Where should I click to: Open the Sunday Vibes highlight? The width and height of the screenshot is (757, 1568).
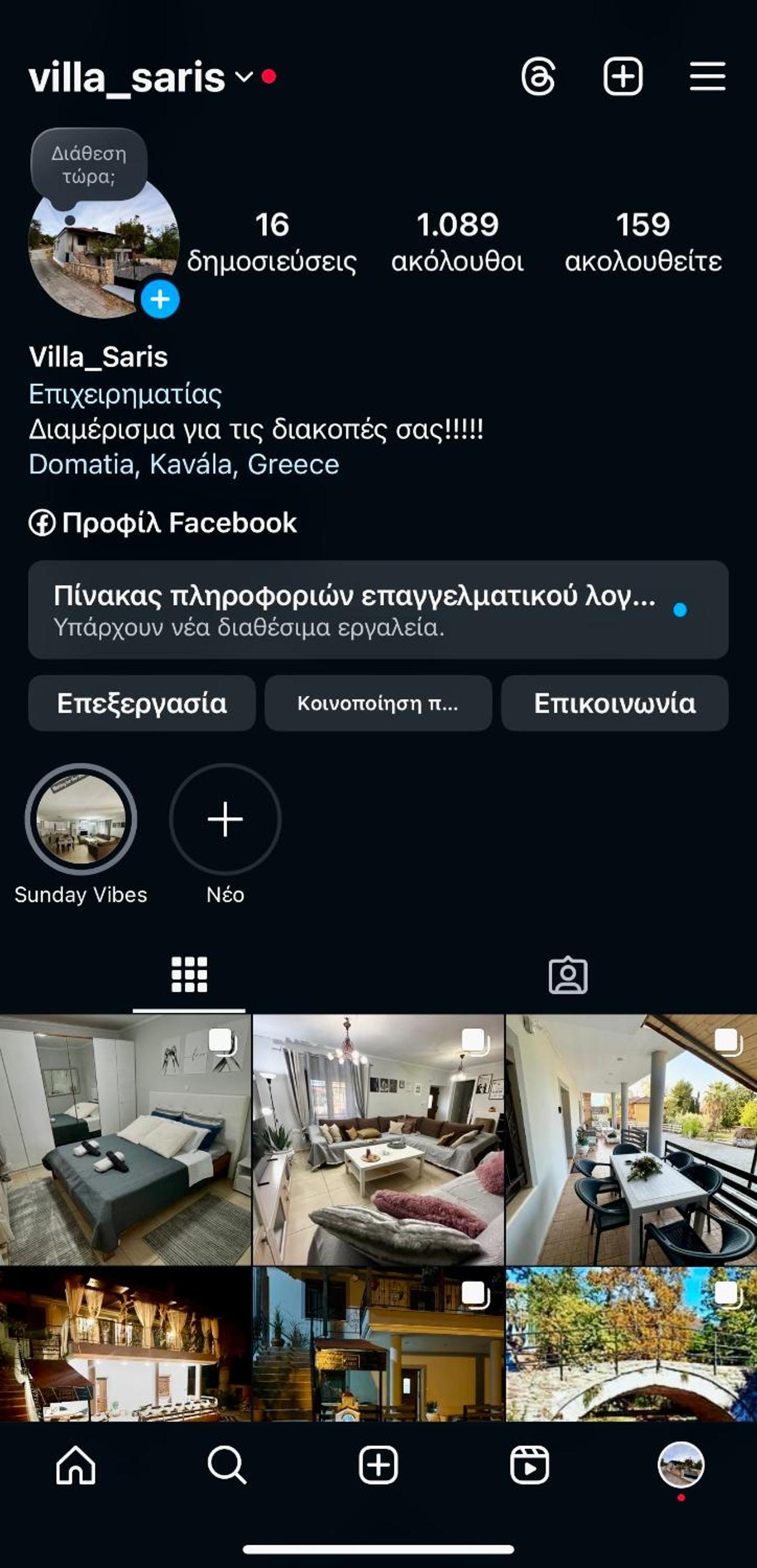click(81, 819)
